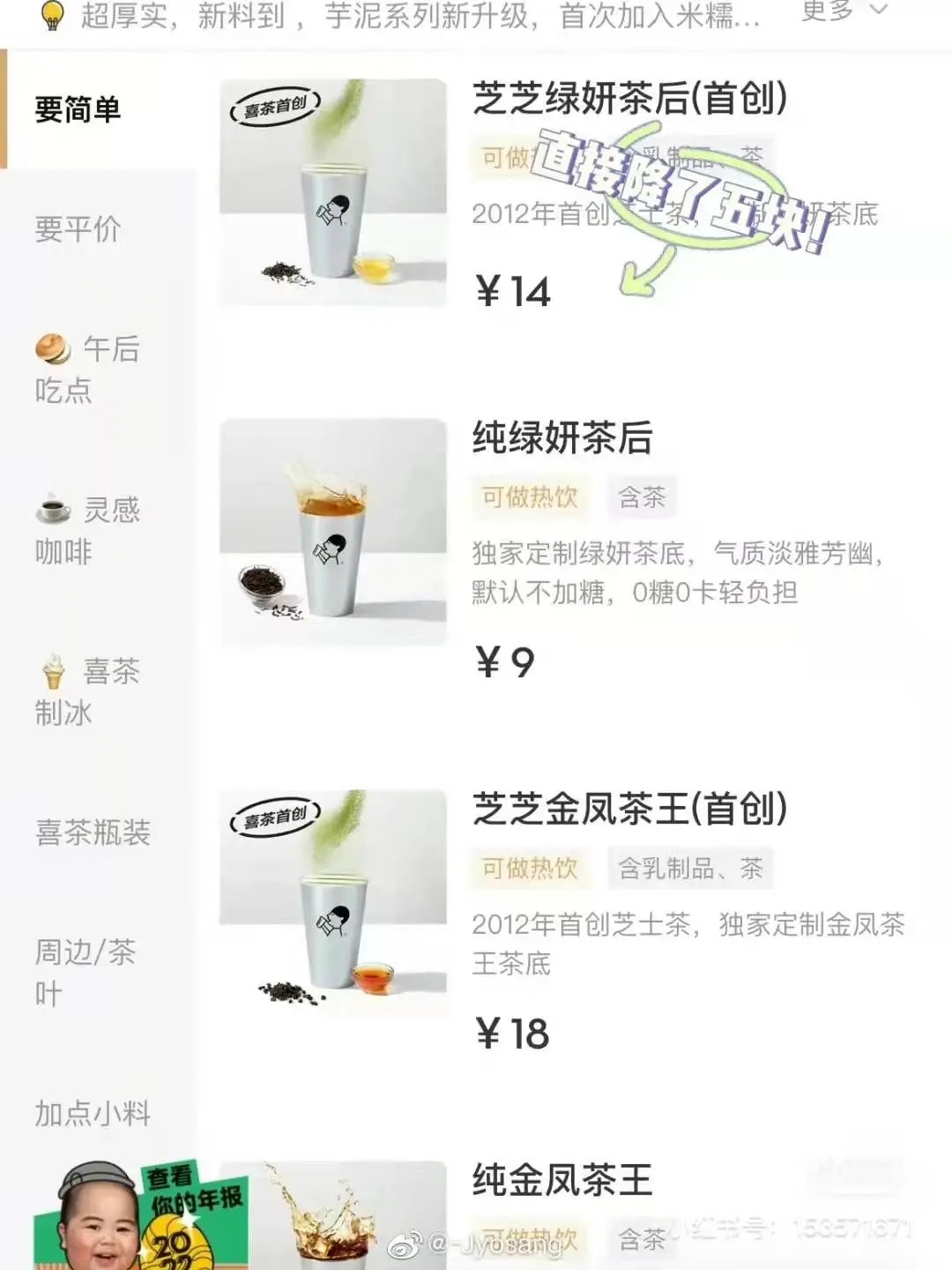This screenshot has width=952, height=1270.
Task: Open the 纯绿妍茶后 product for ¥9
Action: tap(562, 438)
